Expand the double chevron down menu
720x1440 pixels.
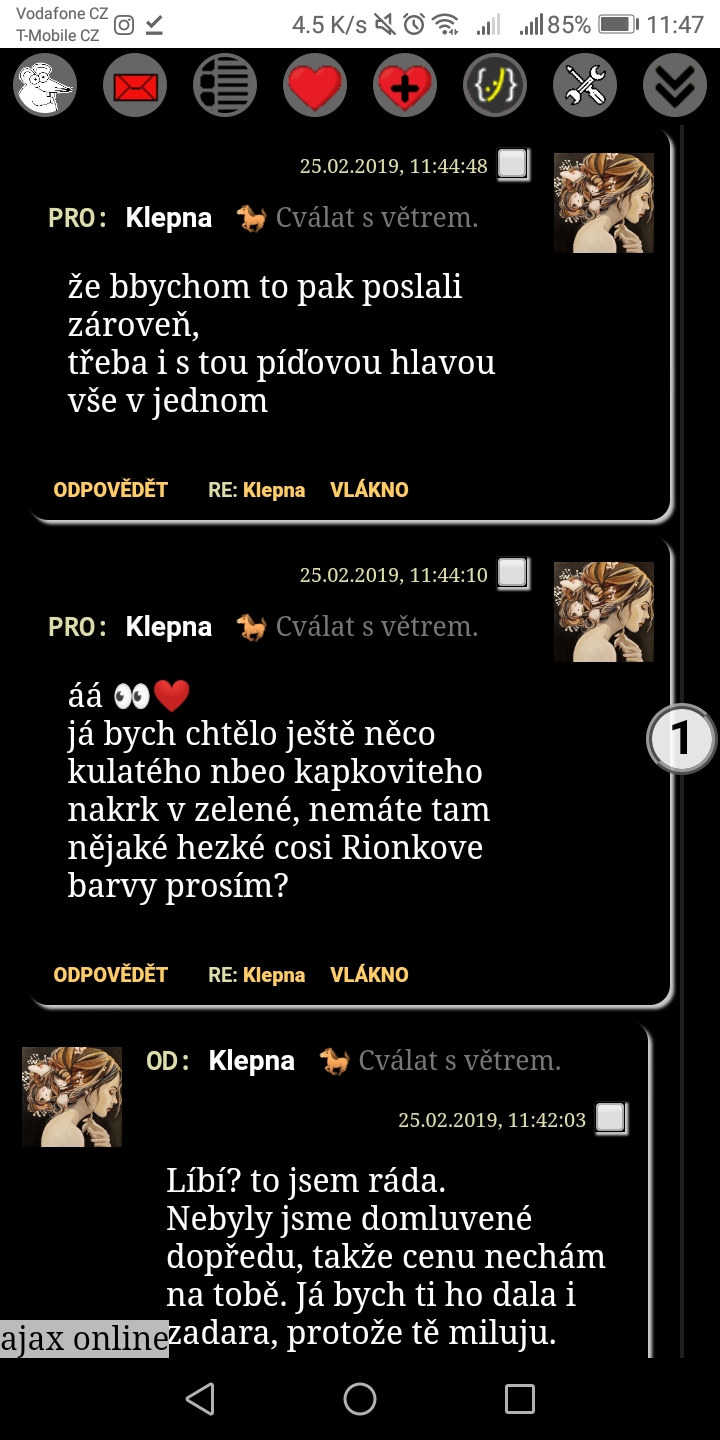675,85
